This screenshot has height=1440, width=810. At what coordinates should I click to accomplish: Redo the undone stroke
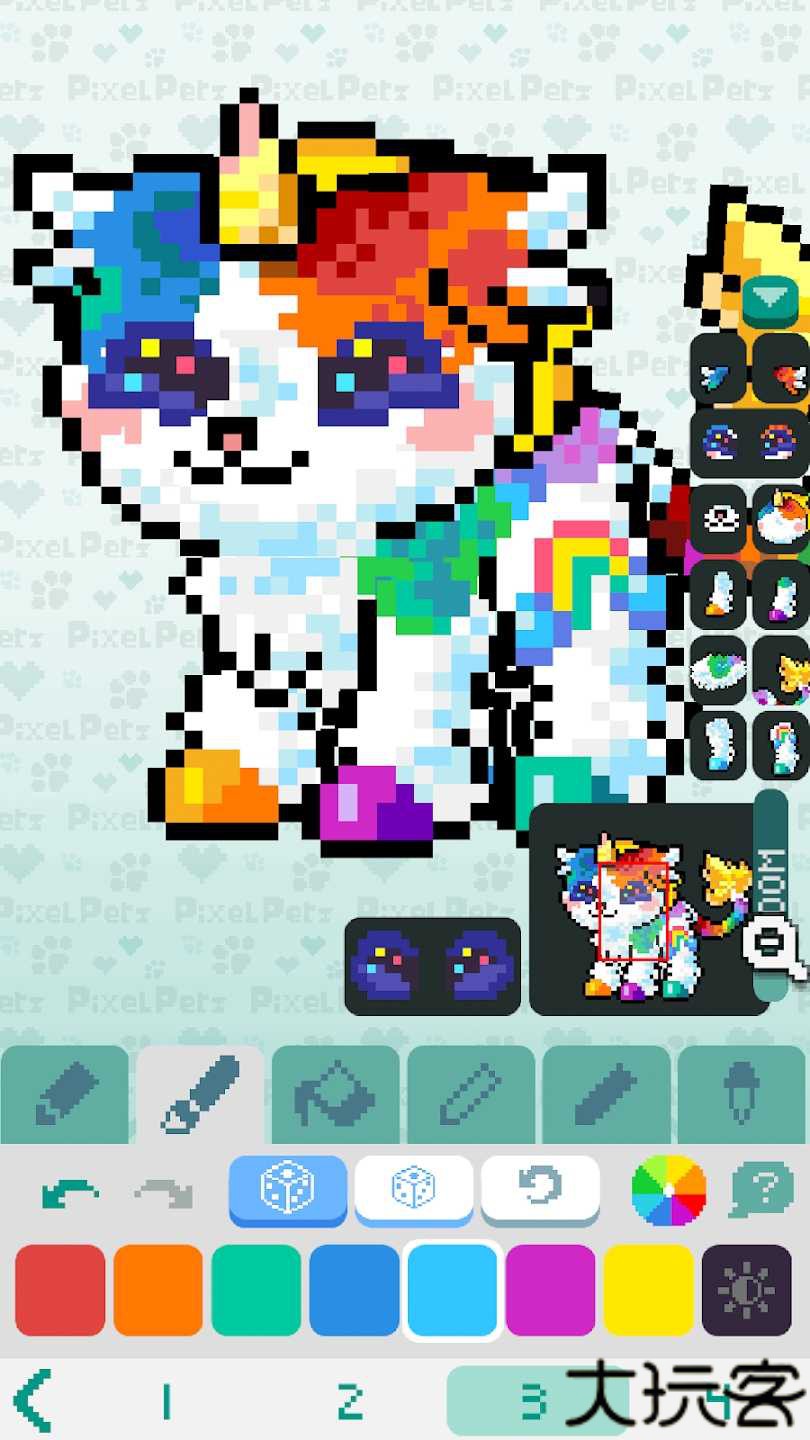(164, 1192)
